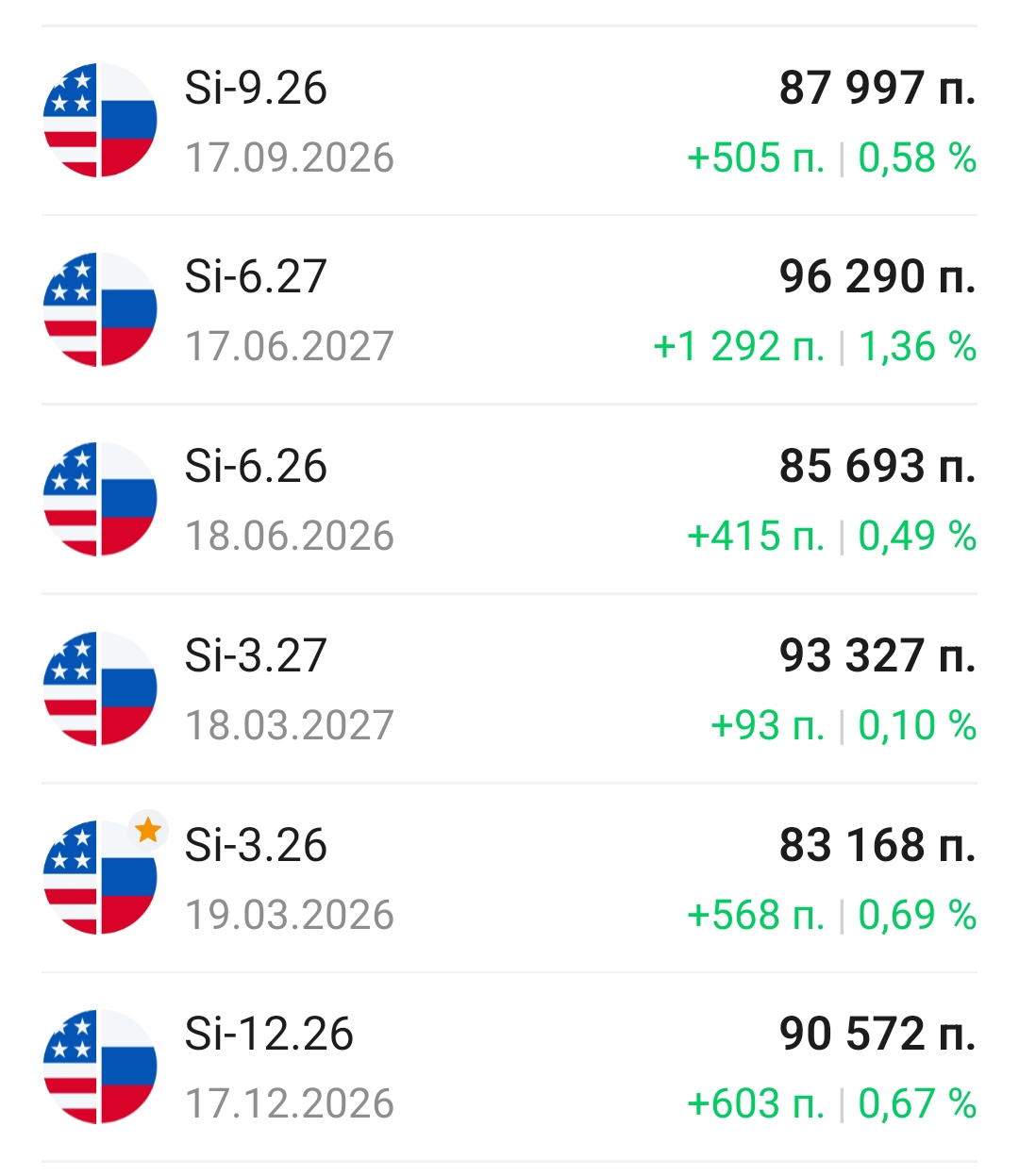The height and width of the screenshot is (1176, 1019).
Task: Select the Si-6.27 futures row
Action: (x=509, y=310)
